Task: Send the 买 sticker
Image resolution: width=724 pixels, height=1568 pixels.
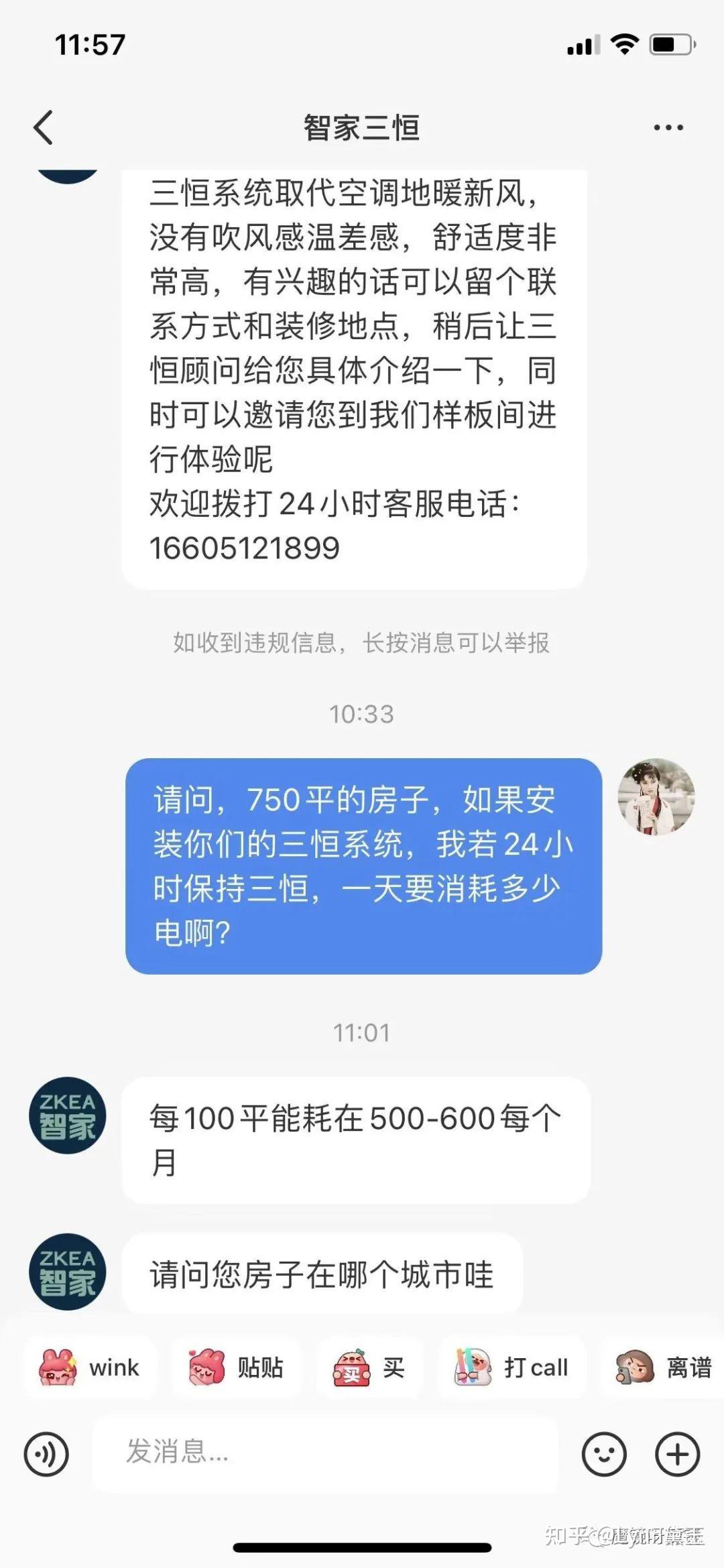Action: coord(370,1368)
